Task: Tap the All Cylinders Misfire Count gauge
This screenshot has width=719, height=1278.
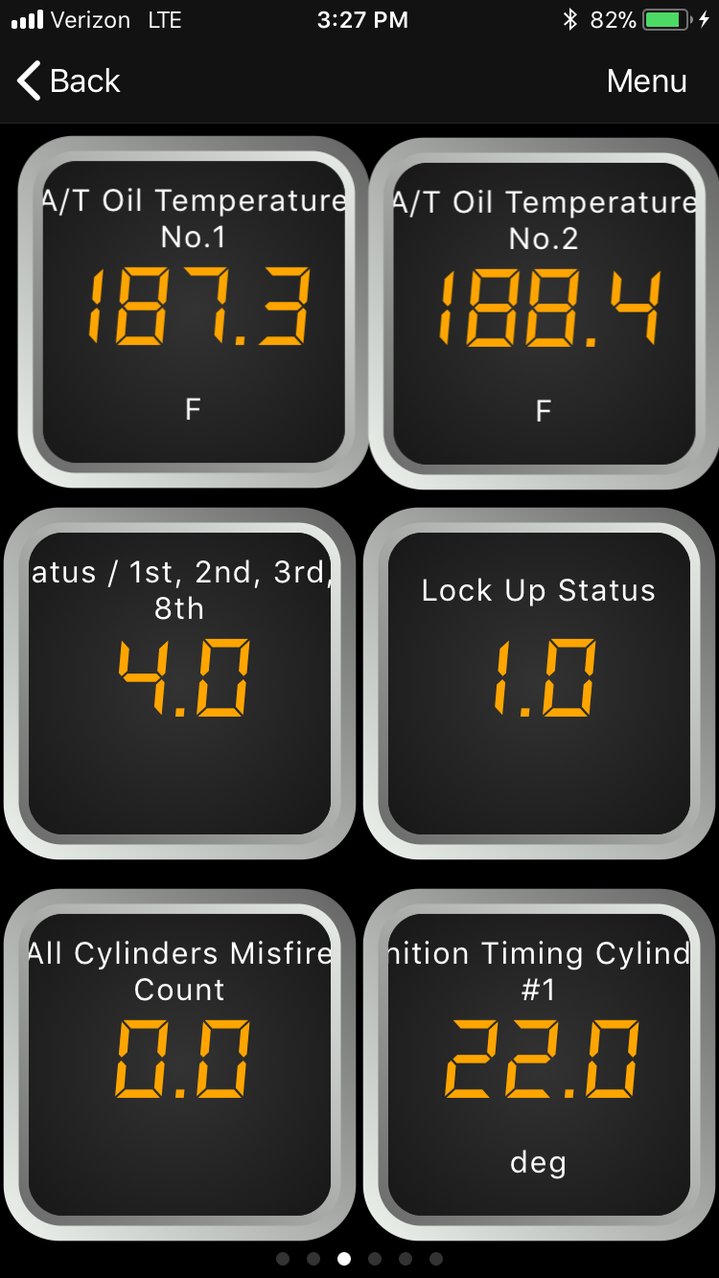Action: 180,1065
